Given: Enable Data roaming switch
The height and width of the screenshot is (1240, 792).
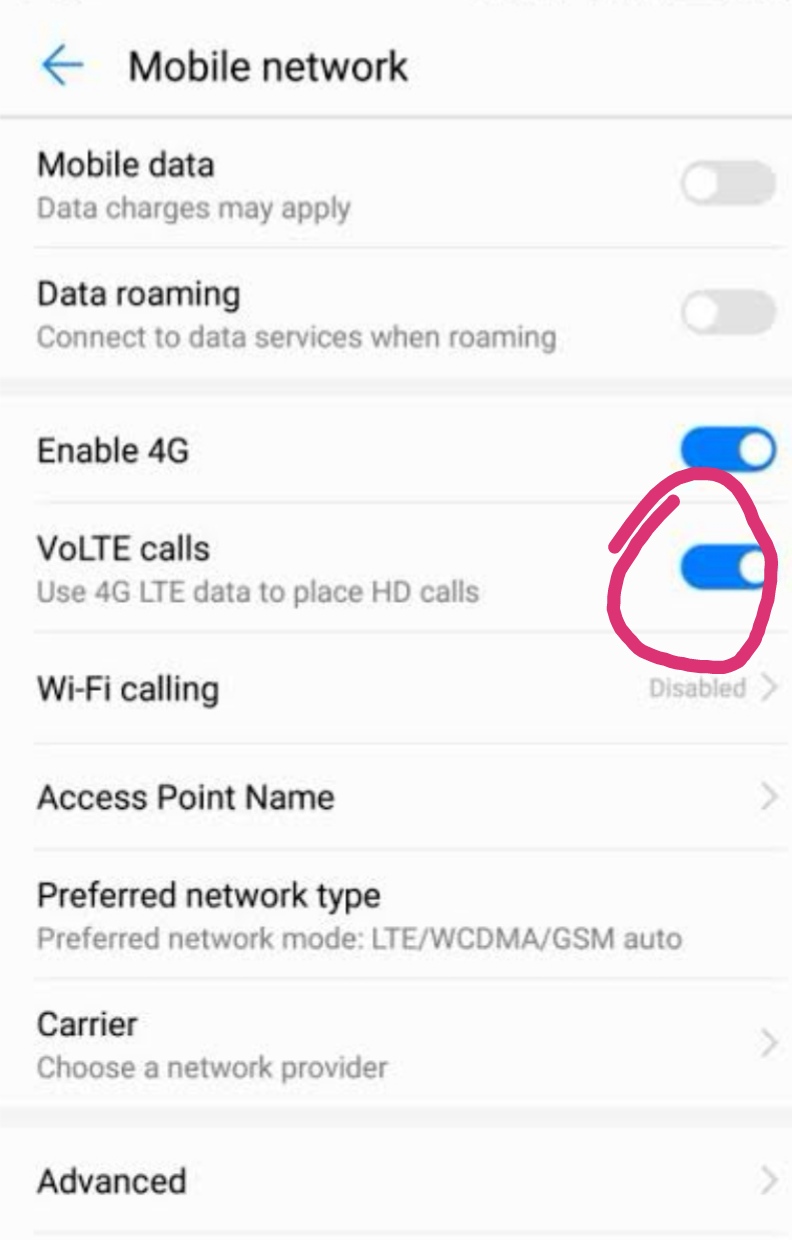Looking at the screenshot, I should (727, 313).
